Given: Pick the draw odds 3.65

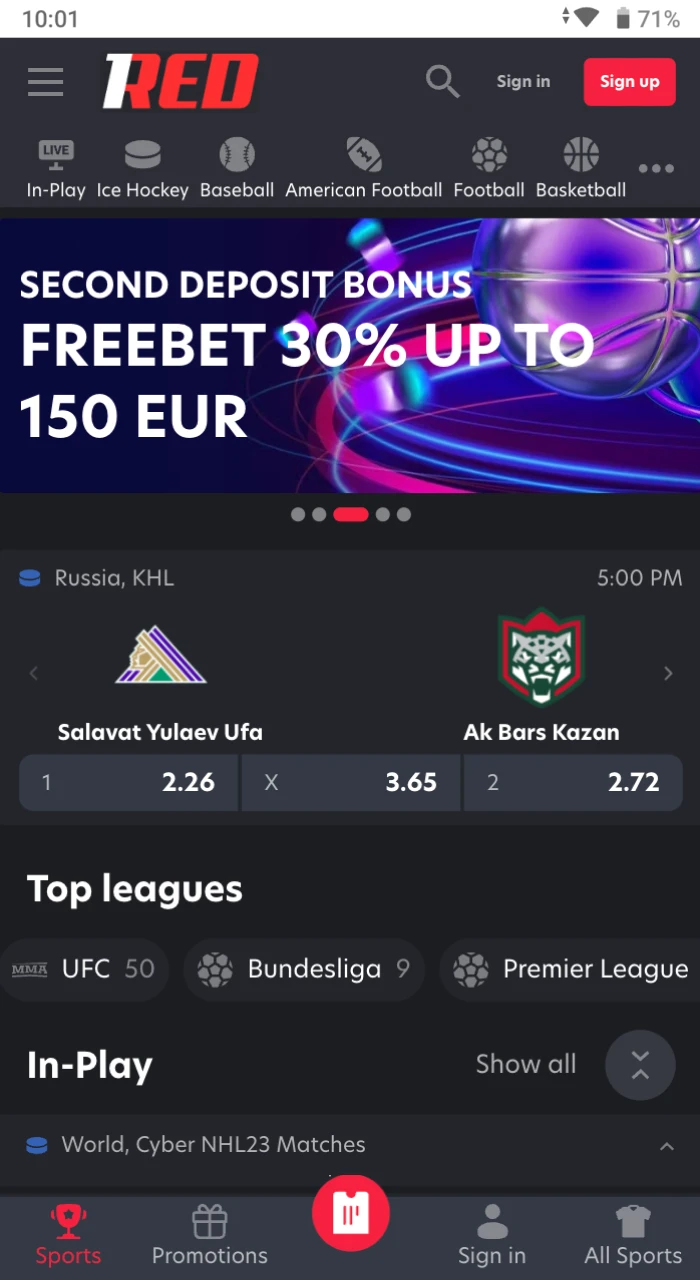Looking at the screenshot, I should [x=351, y=782].
